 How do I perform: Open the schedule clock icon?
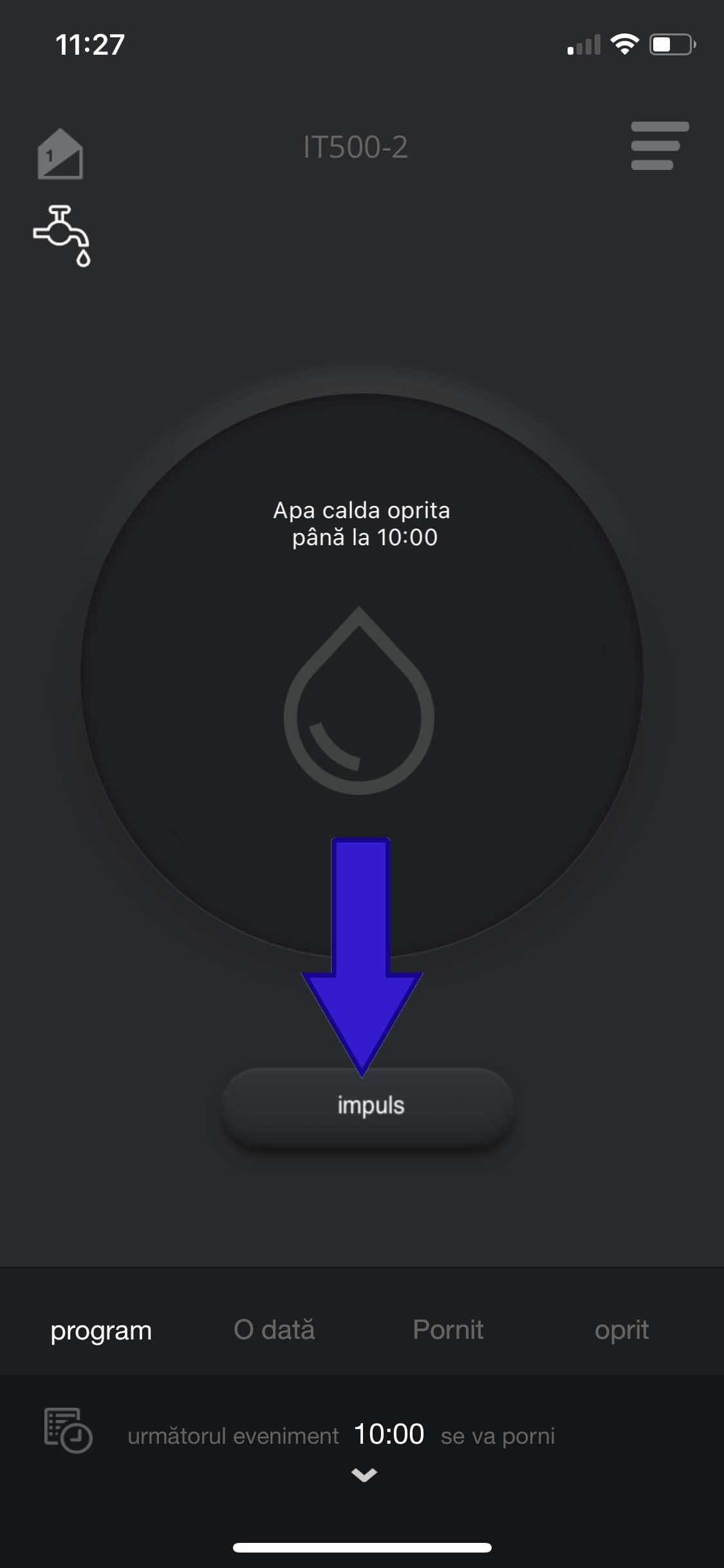click(68, 1430)
